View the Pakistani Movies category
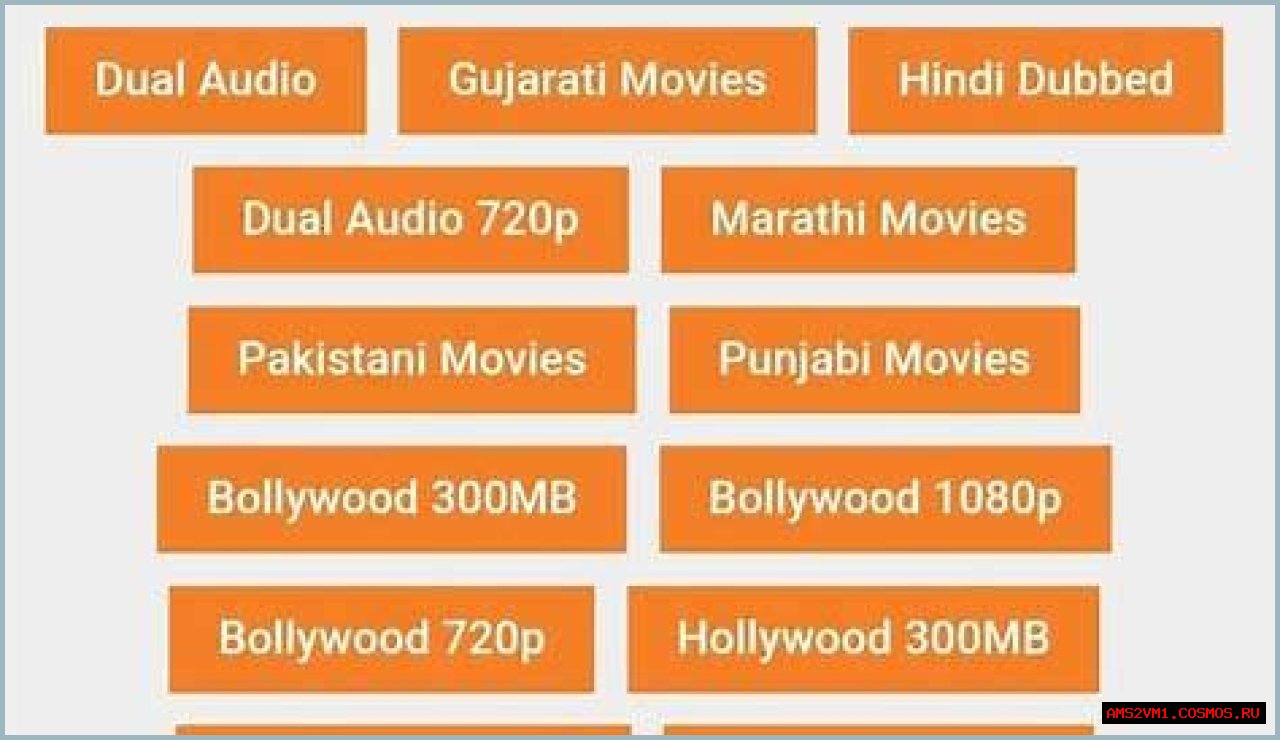The width and height of the screenshot is (1280, 740). tap(411, 359)
